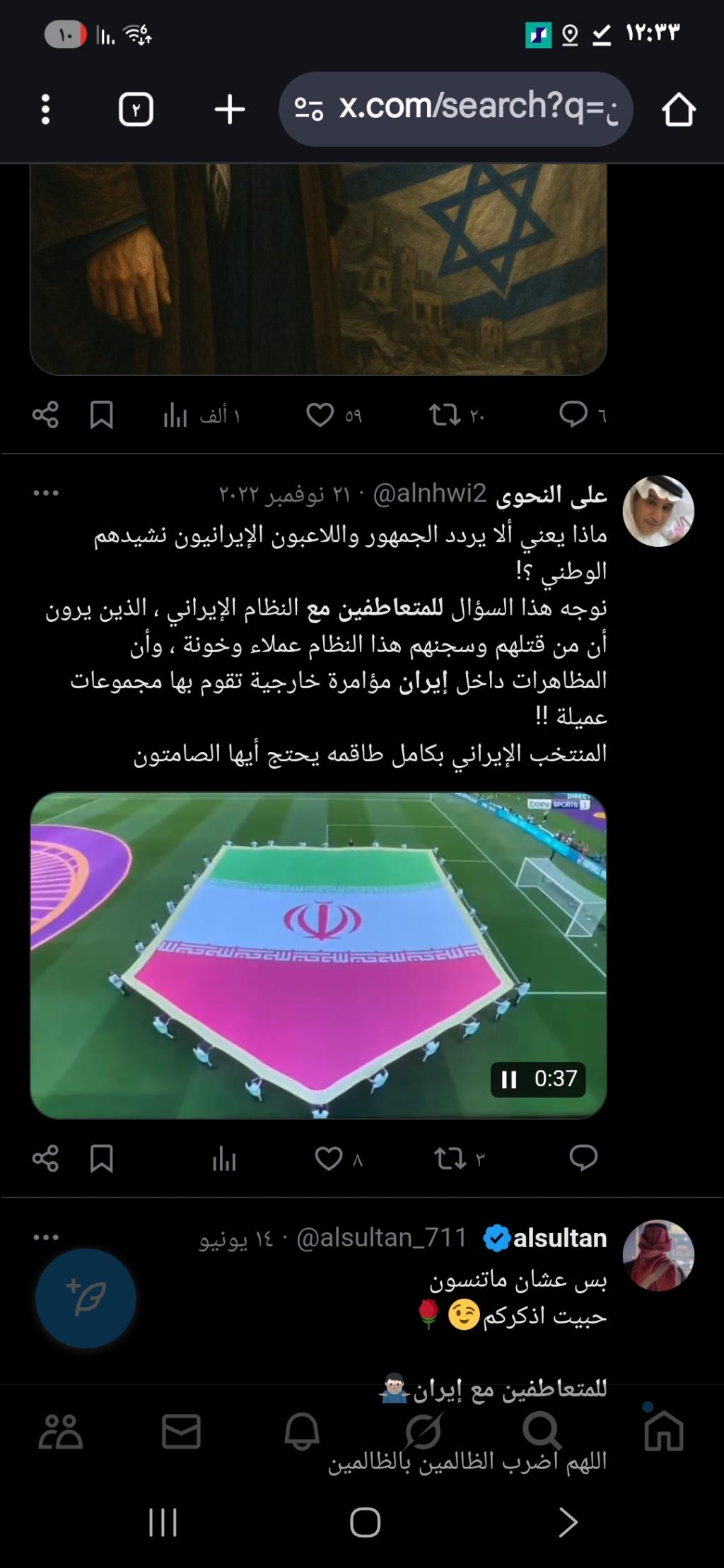
Task: Open the browser tab switcher
Action: click(136, 110)
